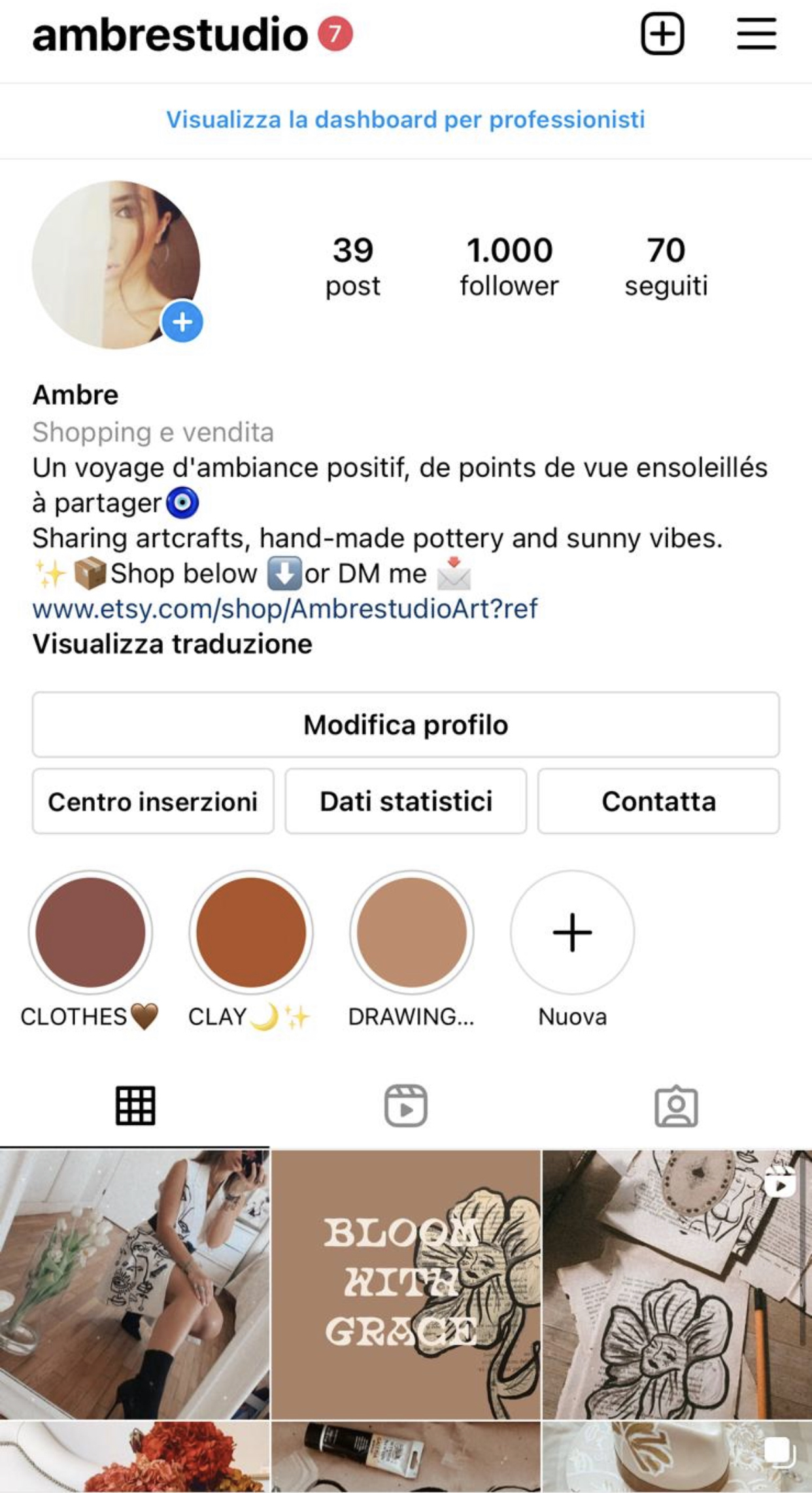Image resolution: width=812 pixels, height=1493 pixels.
Task: Tap Modifica profilo button
Action: click(405, 725)
